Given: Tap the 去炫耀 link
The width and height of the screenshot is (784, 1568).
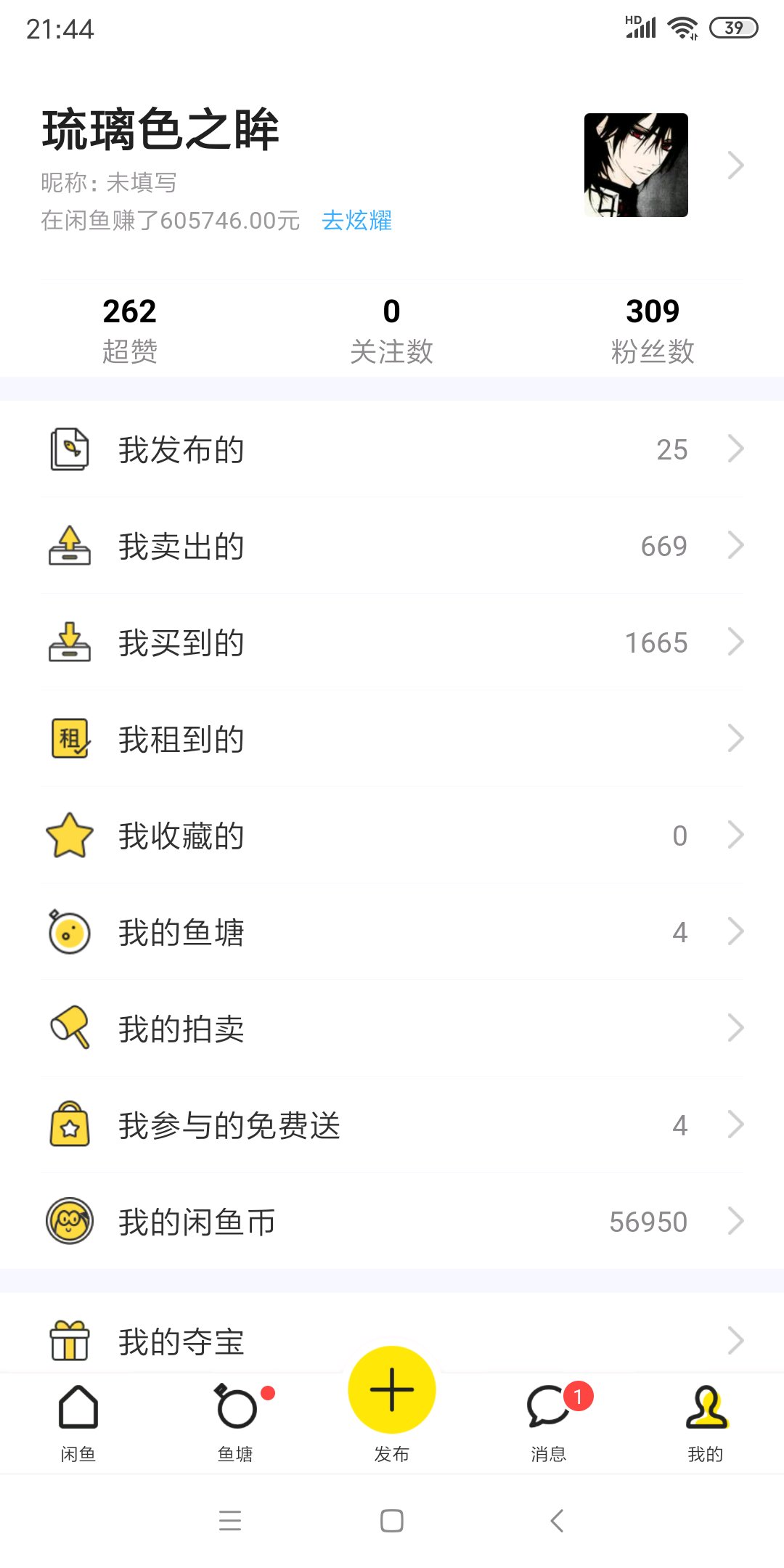Looking at the screenshot, I should (x=356, y=221).
